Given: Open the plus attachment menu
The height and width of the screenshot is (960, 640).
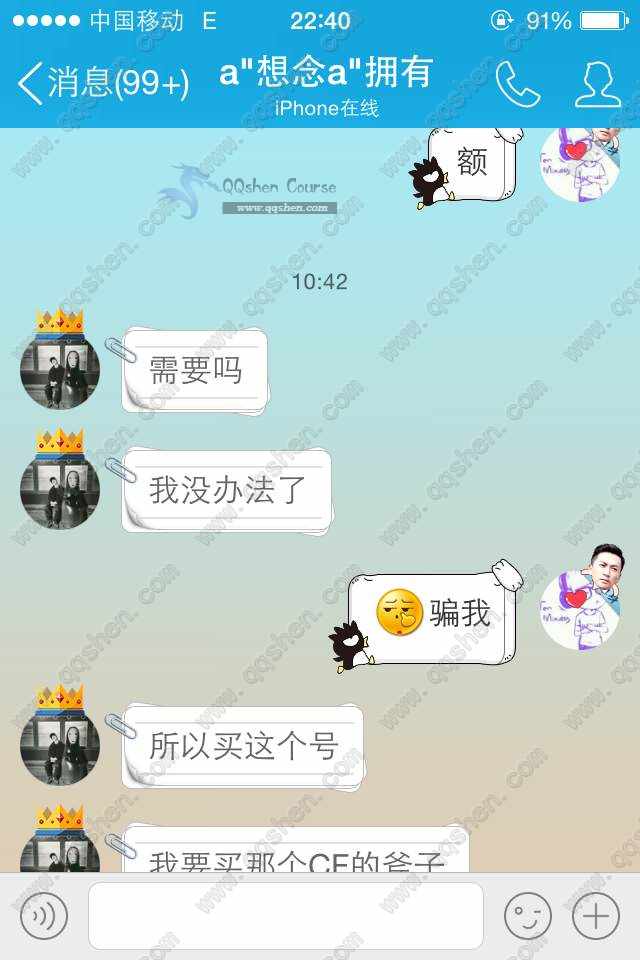Looking at the screenshot, I should 595,915.
